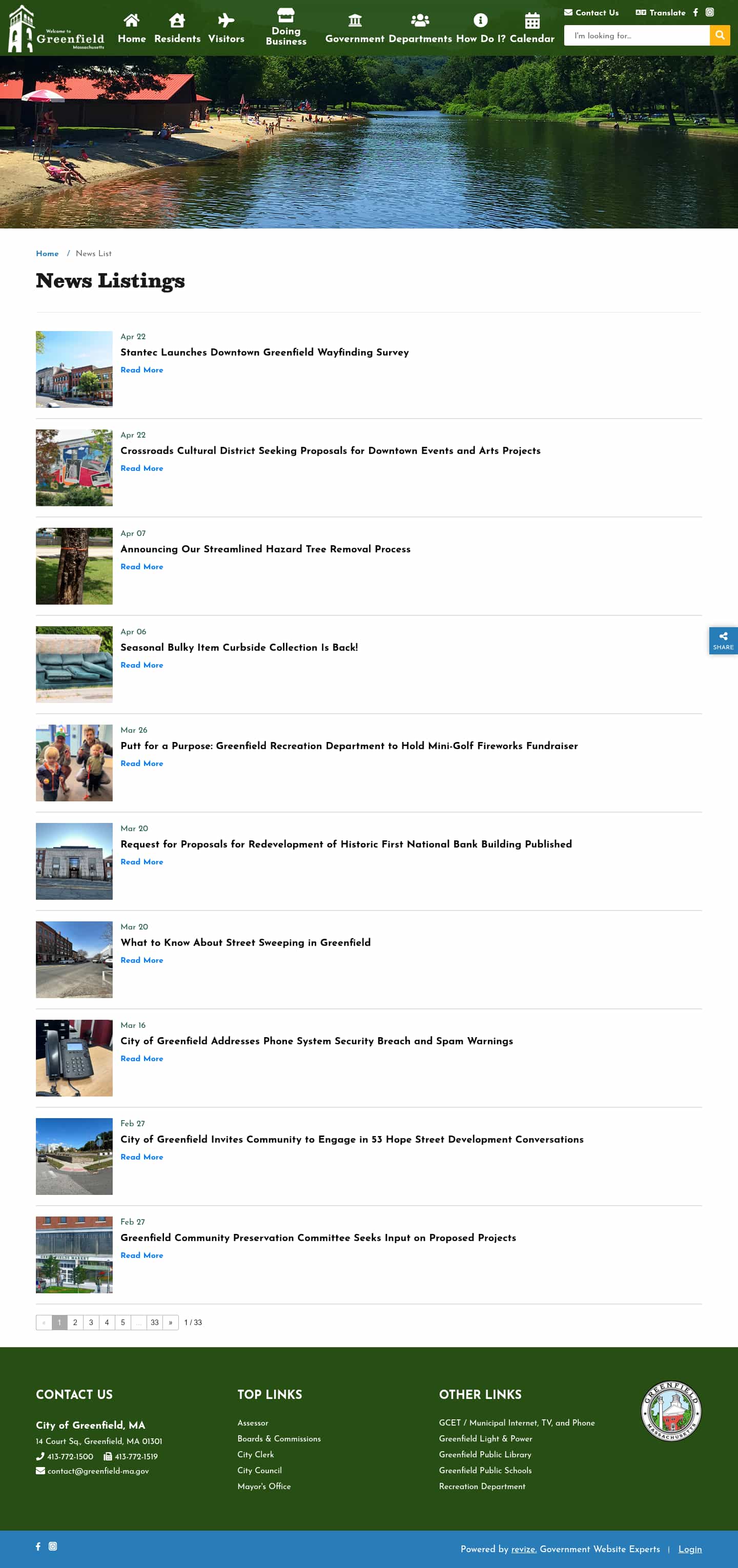Tap the Login link in footer
This screenshot has width=738, height=1568.
click(x=689, y=1549)
